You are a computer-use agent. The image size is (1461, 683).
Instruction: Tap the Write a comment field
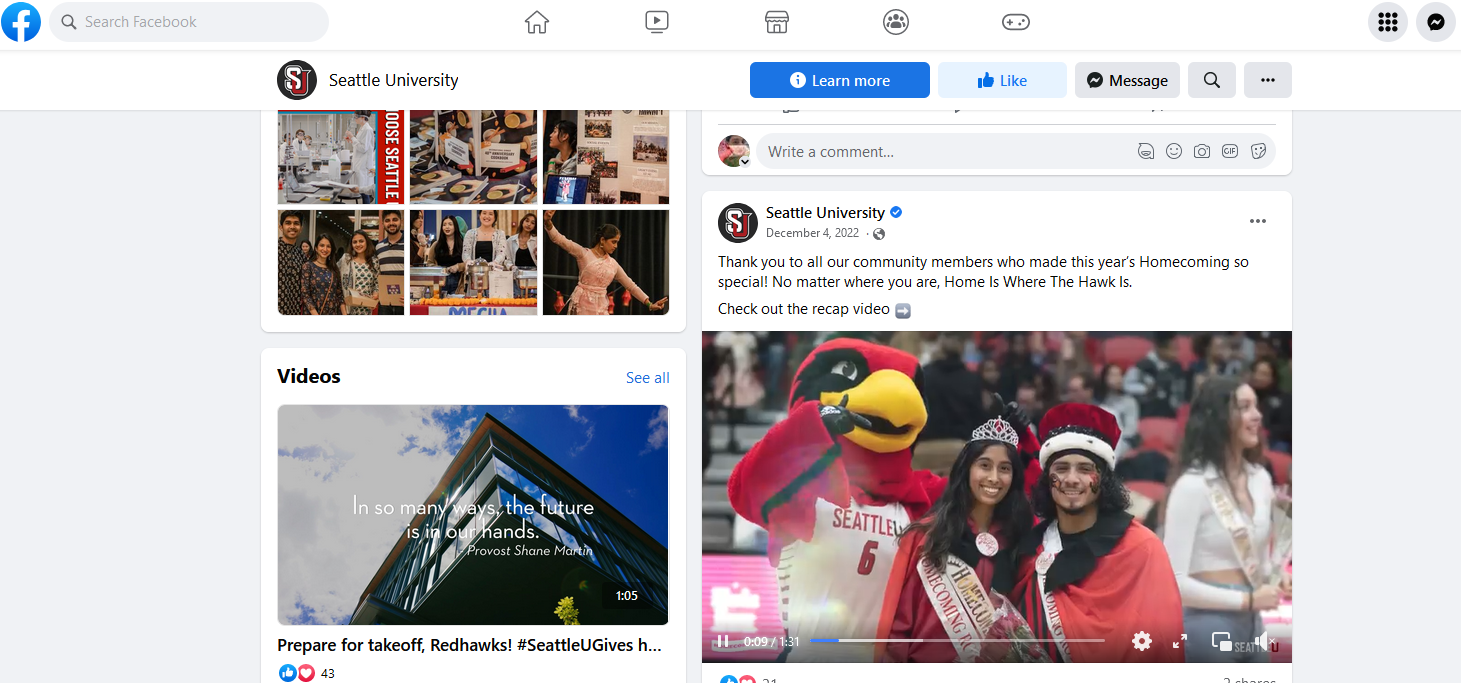coord(940,152)
